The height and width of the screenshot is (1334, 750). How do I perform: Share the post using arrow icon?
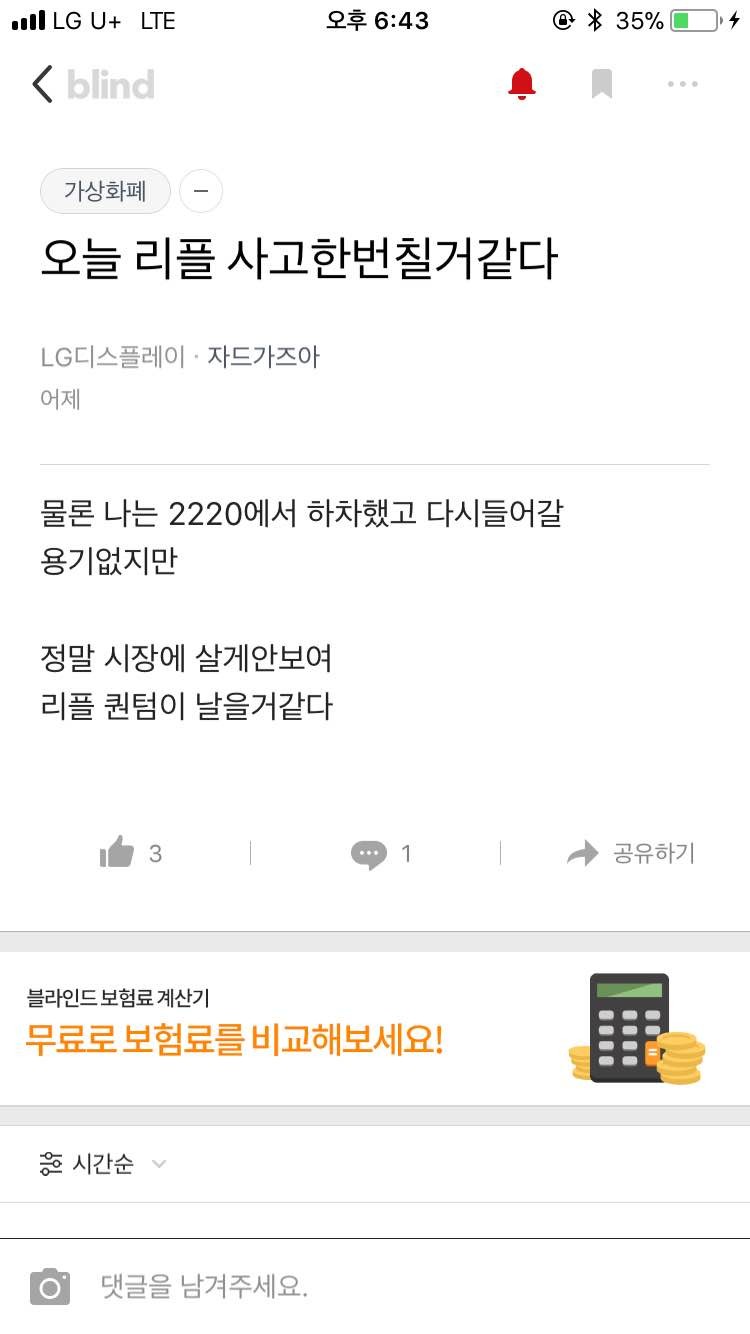coord(581,853)
